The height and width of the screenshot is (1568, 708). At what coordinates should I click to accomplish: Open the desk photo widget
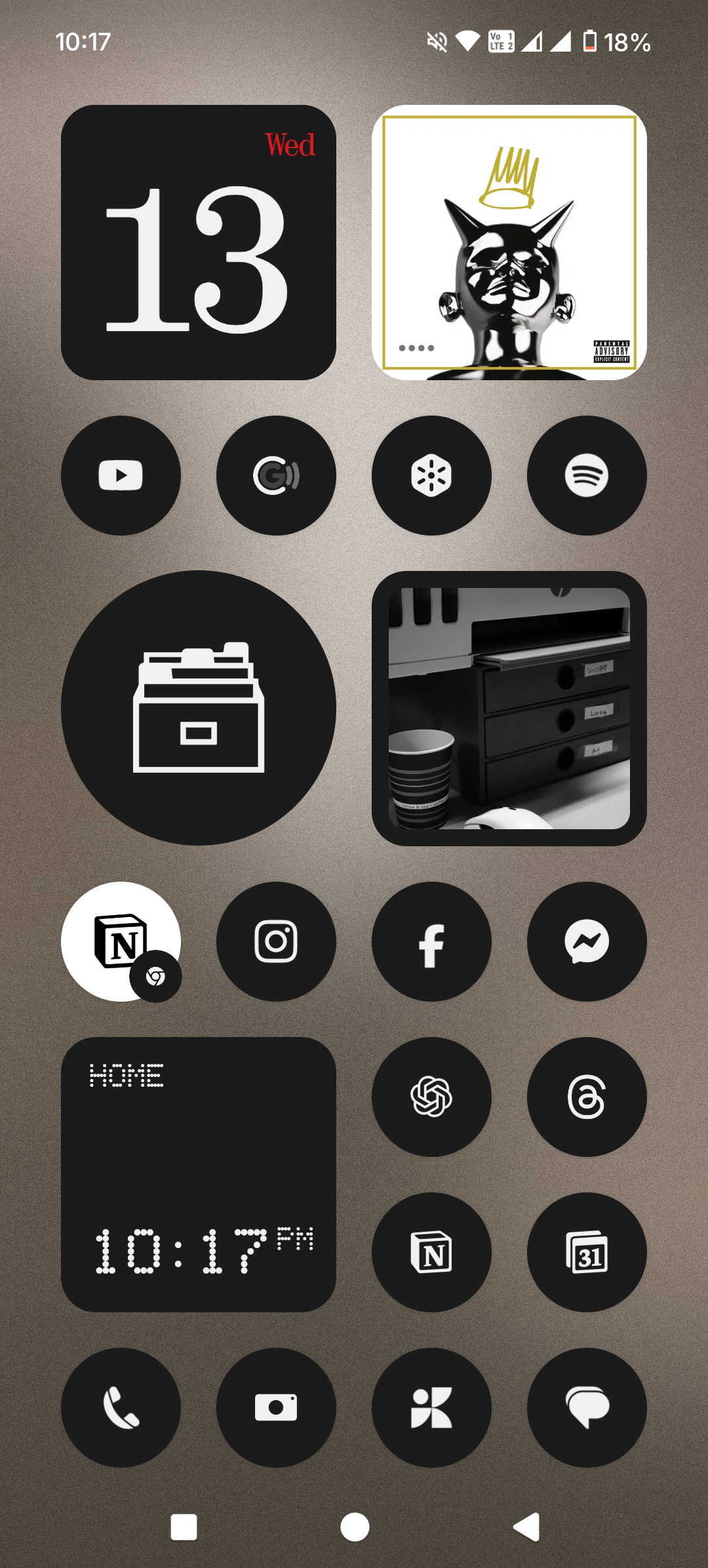pos(509,708)
